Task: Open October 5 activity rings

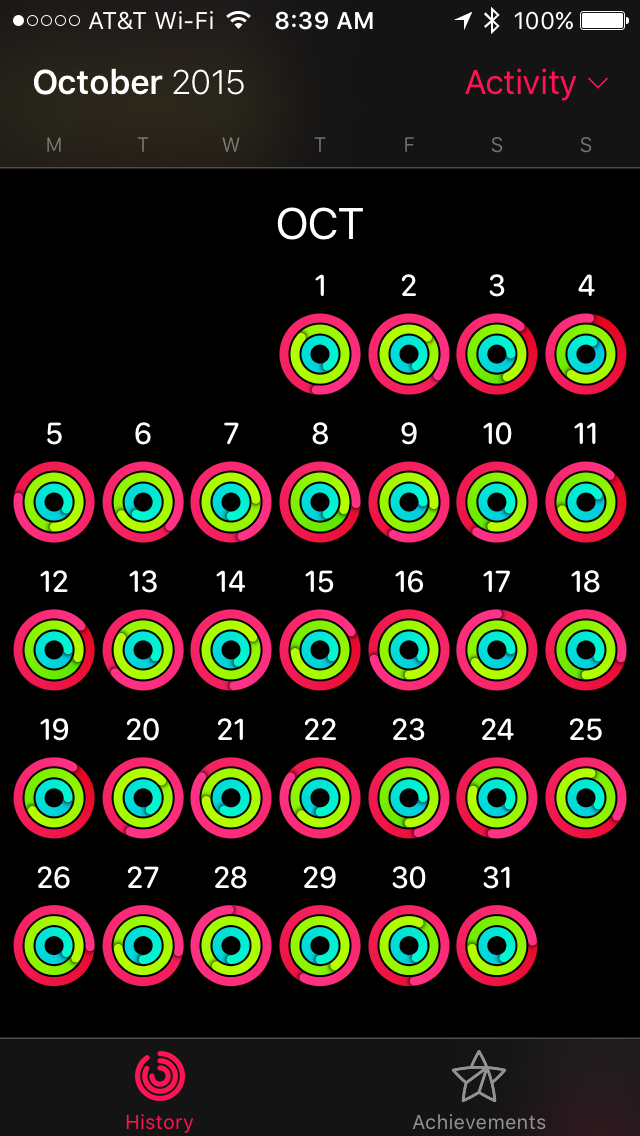Action: pos(54,502)
